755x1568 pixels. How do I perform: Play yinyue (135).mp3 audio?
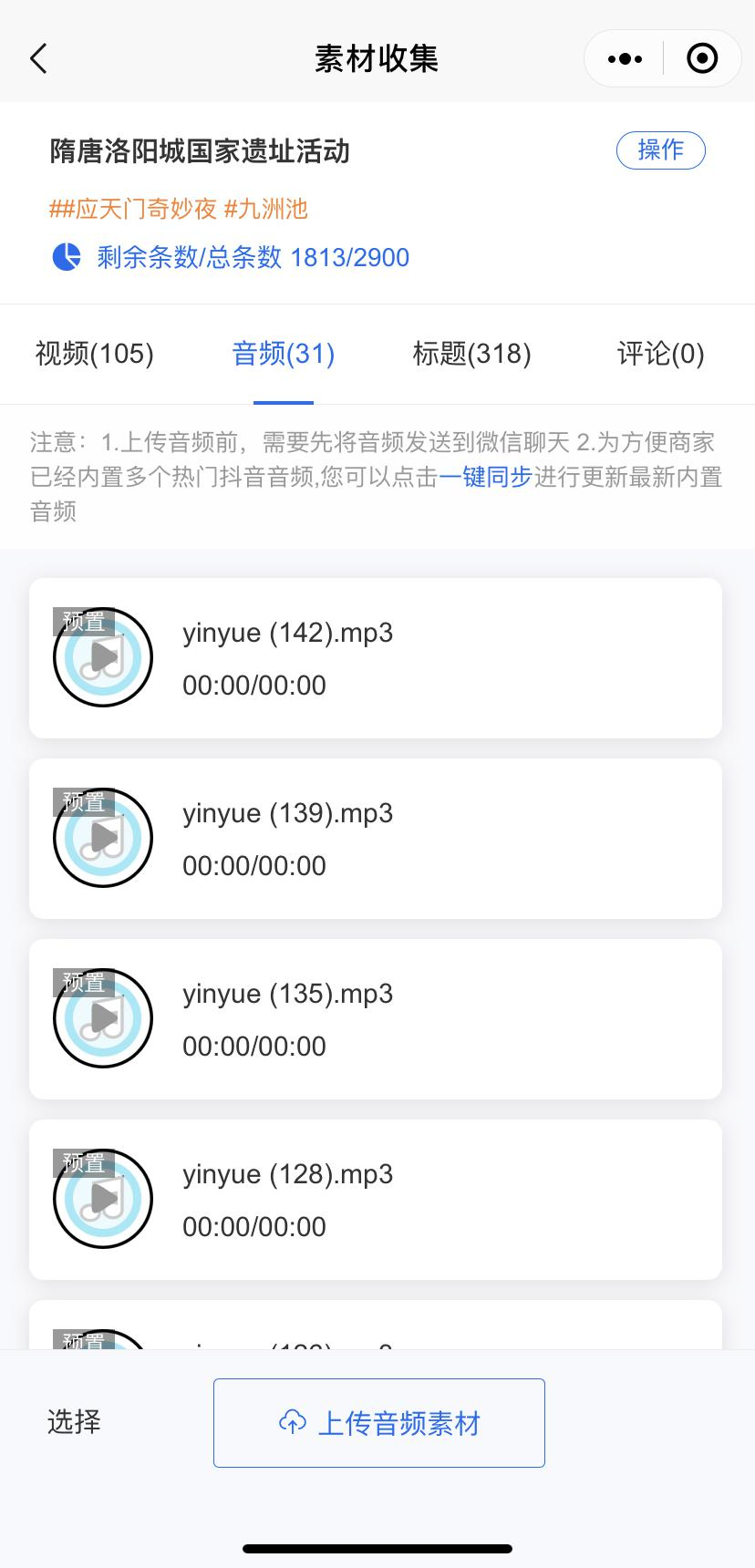pos(103,1018)
